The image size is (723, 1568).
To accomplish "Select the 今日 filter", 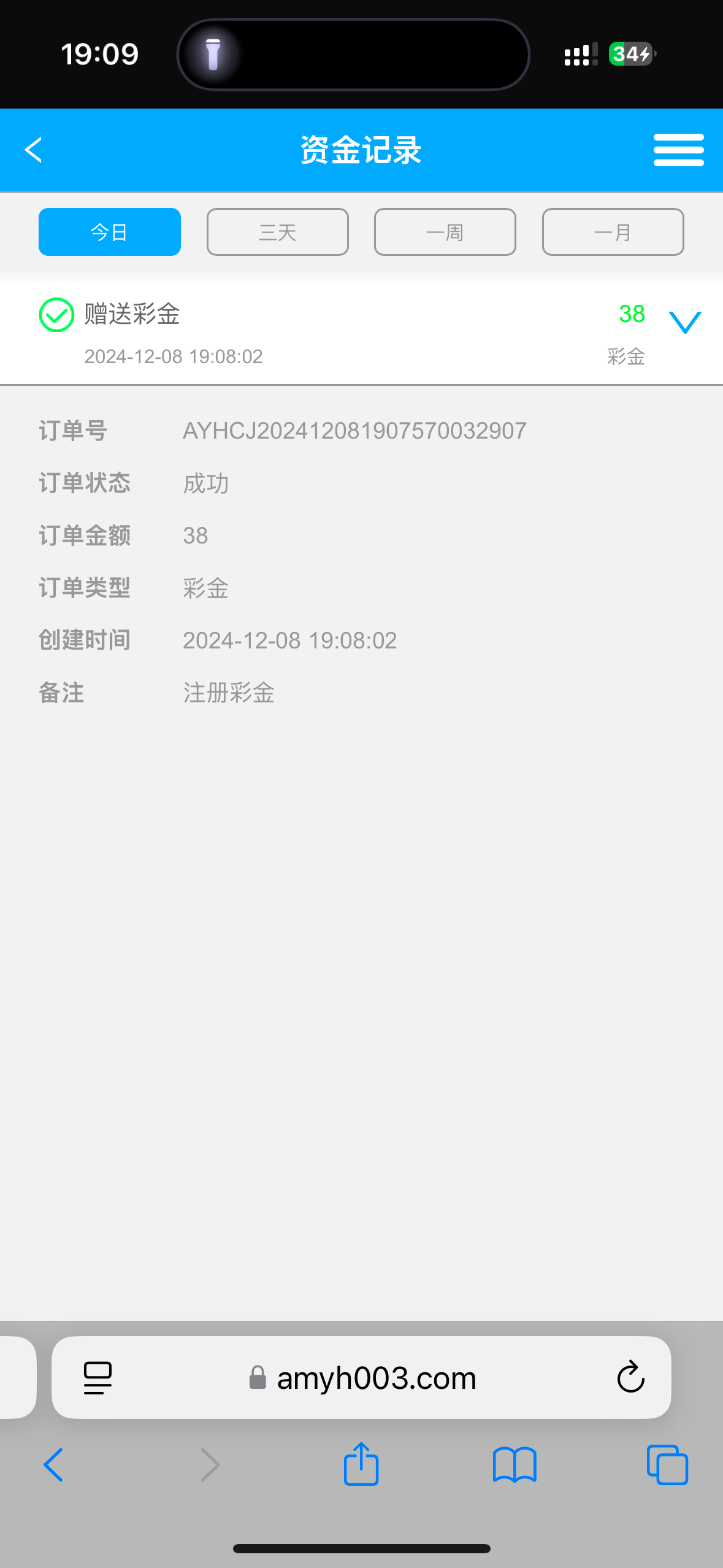I will coord(110,232).
